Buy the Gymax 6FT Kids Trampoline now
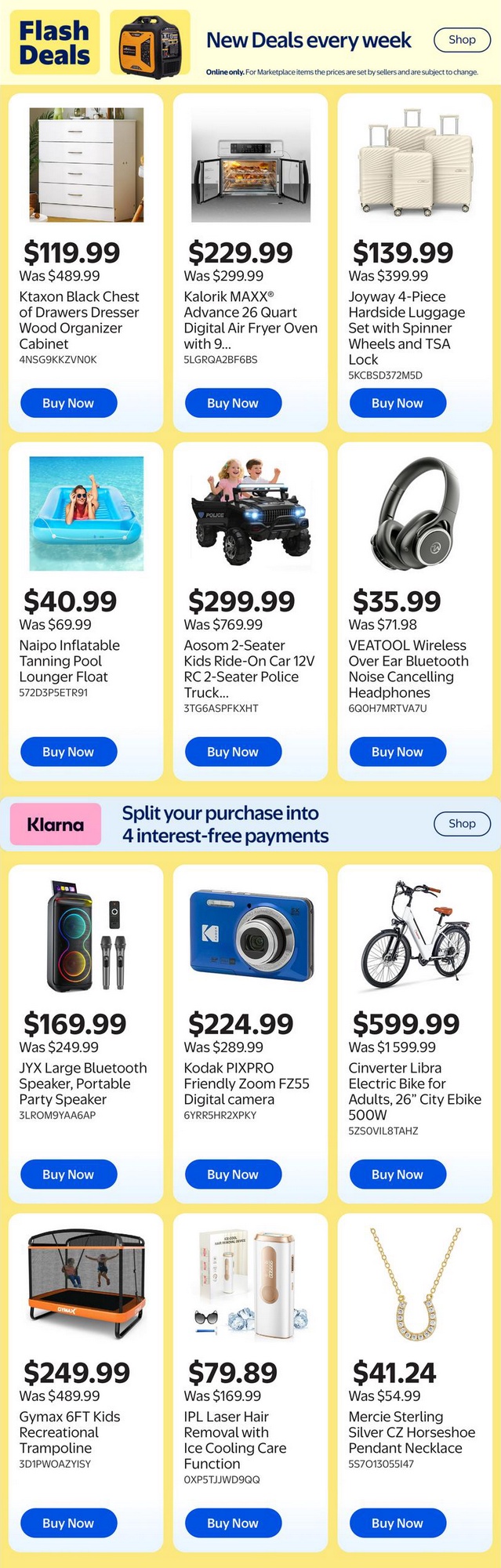The width and height of the screenshot is (501, 1568). pyautogui.click(x=68, y=1523)
